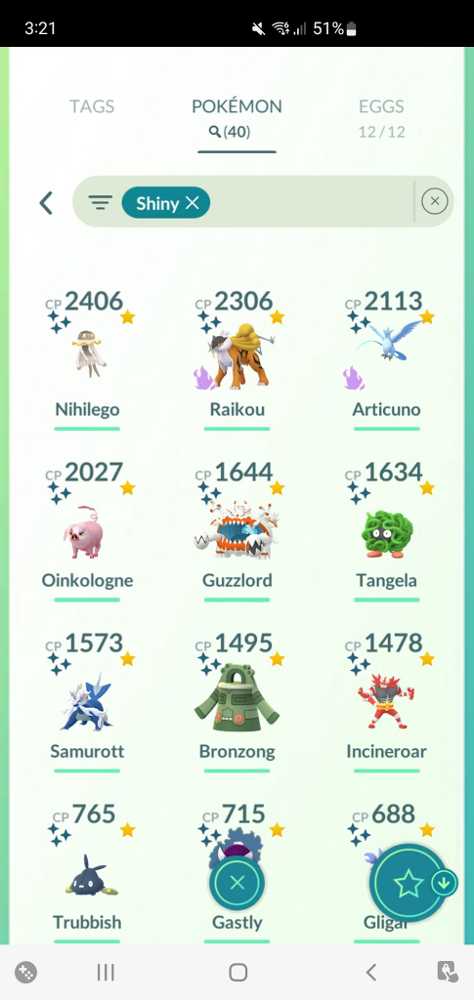Go to the system home screen
Image resolution: width=474 pixels, height=1000 pixels.
point(237,972)
